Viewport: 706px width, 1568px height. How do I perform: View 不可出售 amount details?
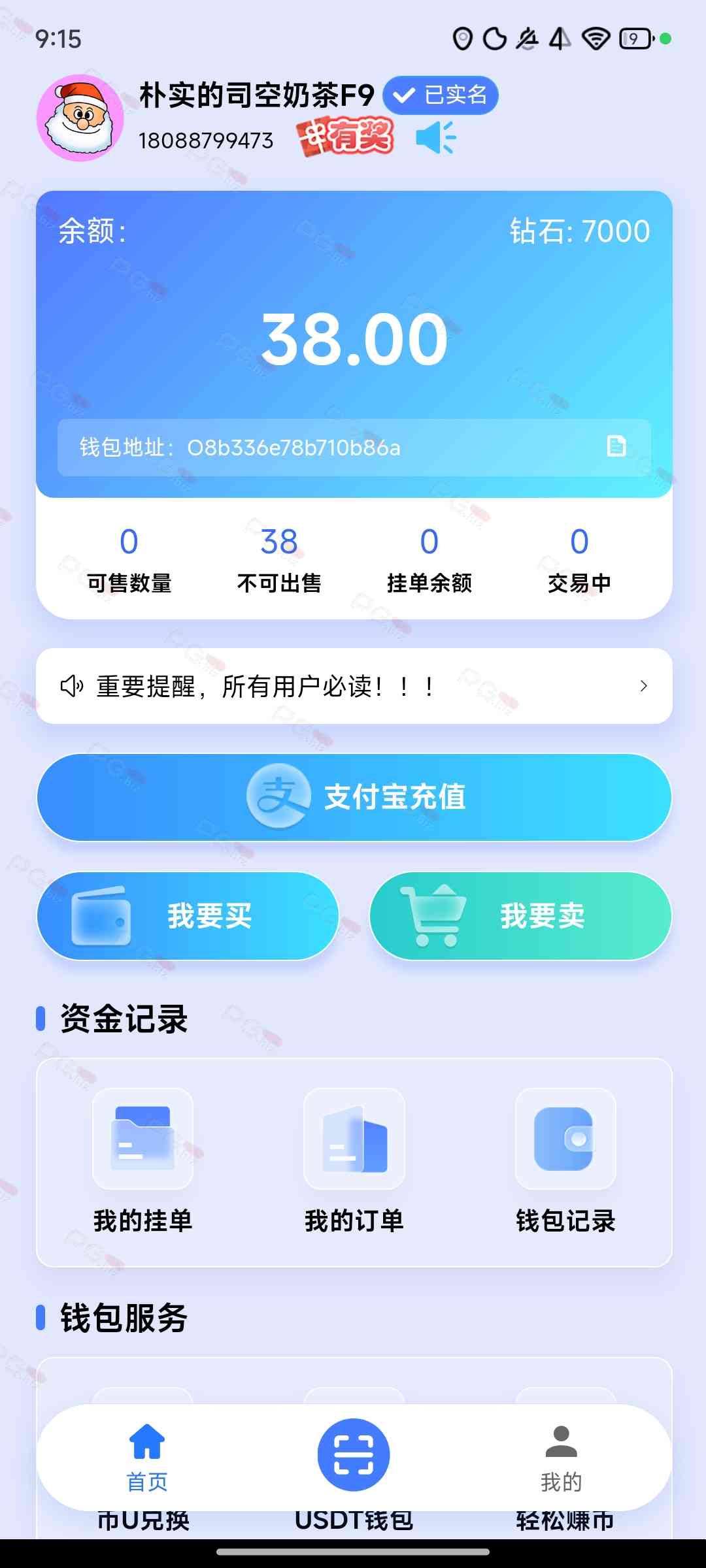point(279,560)
